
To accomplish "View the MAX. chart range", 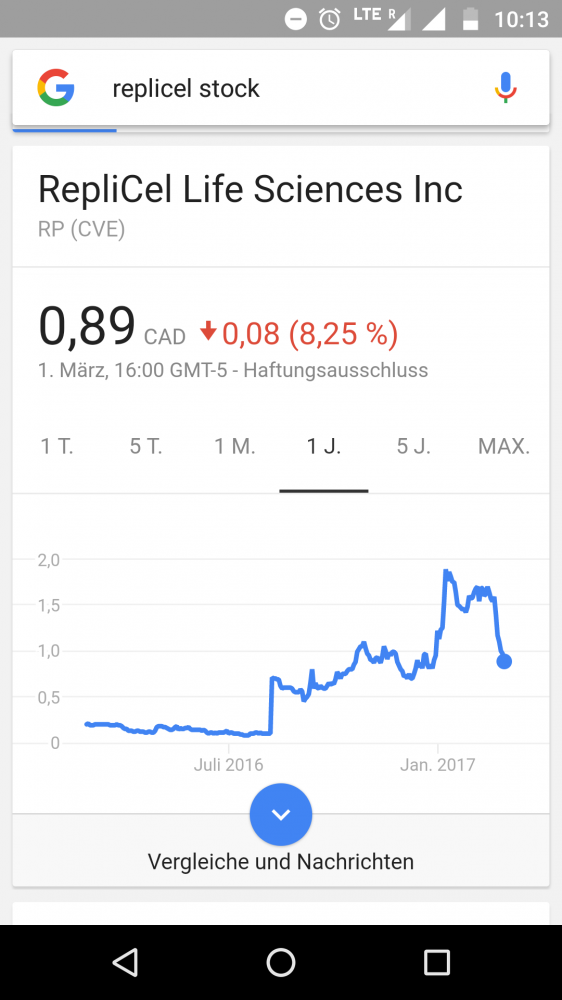I will (504, 446).
